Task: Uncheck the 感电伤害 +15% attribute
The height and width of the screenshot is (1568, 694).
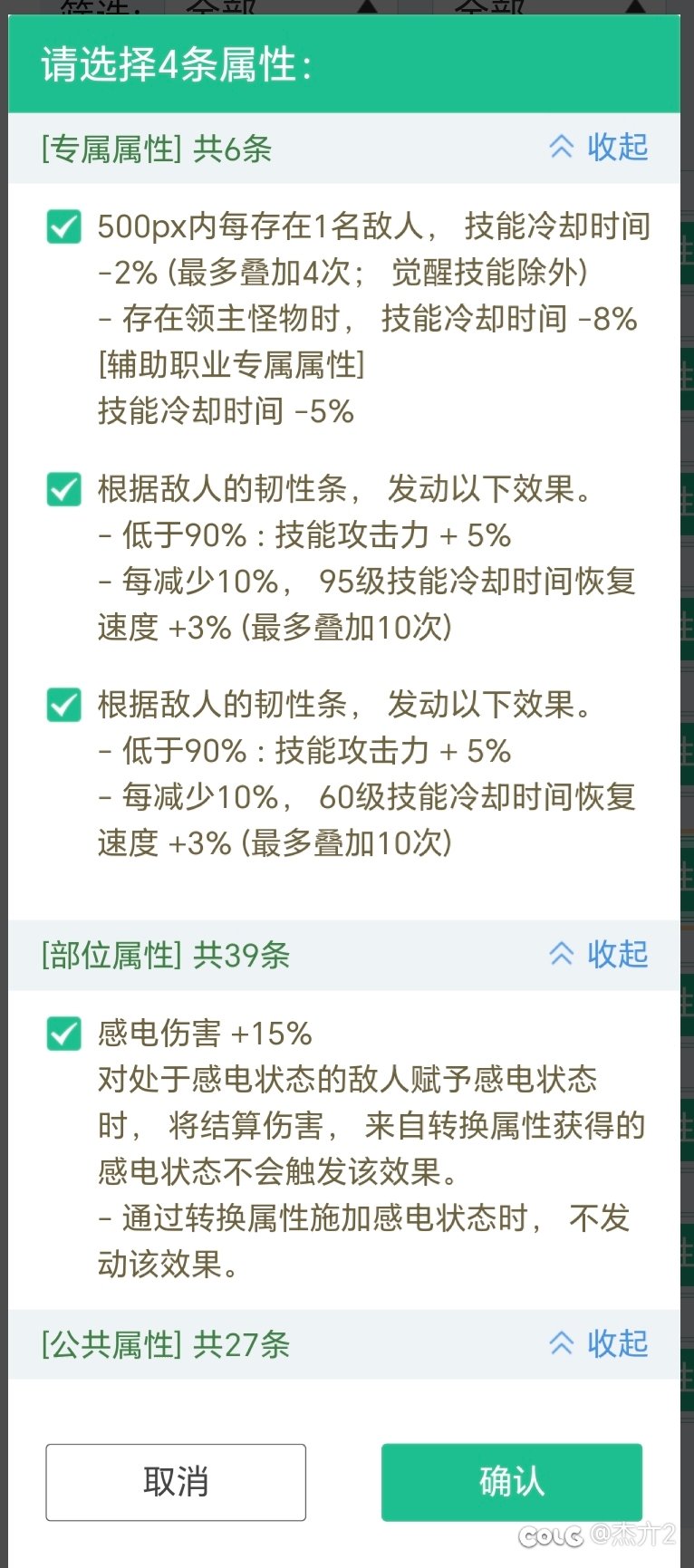Action: 63,1033
